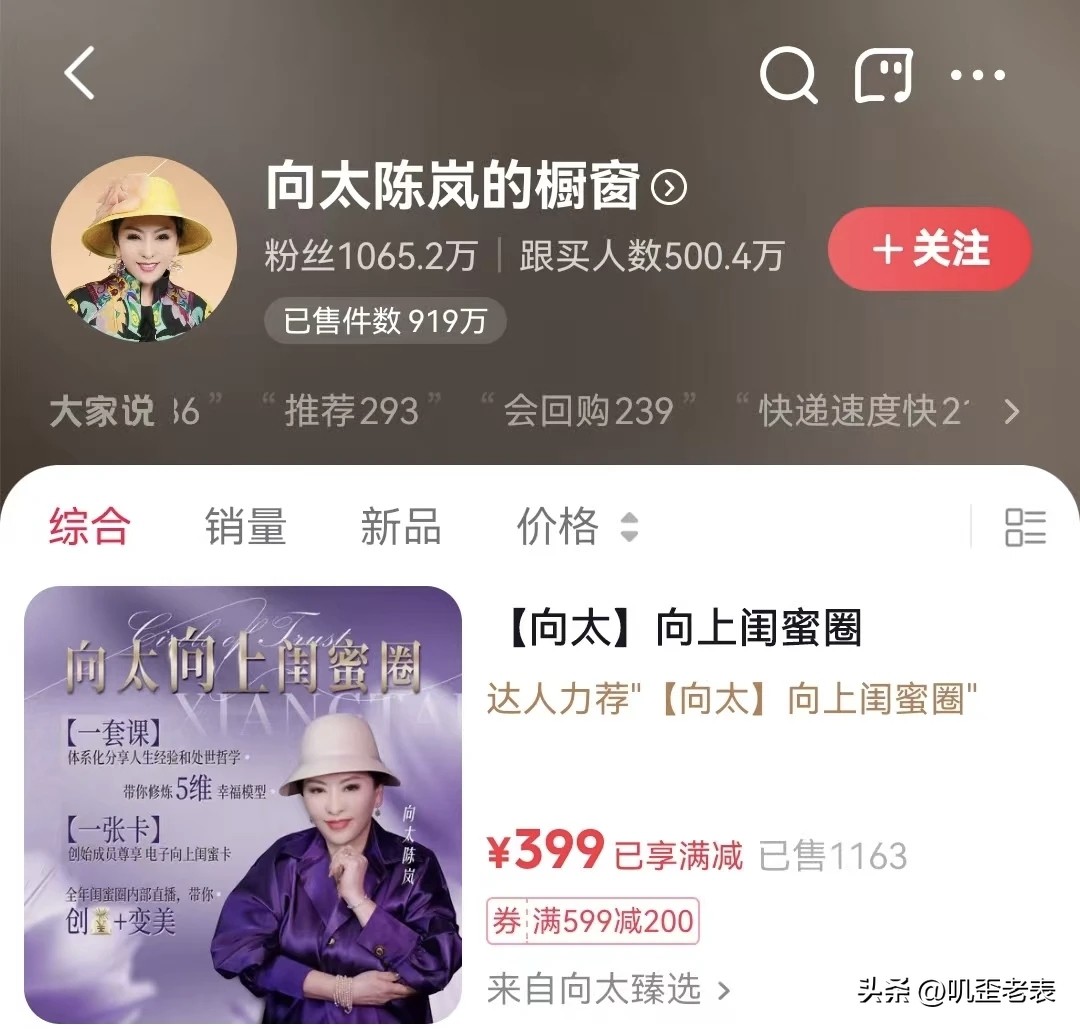This screenshot has height=1029, width=1080.
Task: Open the 向太陈岚的橱窗 title chevron
Action: click(x=669, y=187)
